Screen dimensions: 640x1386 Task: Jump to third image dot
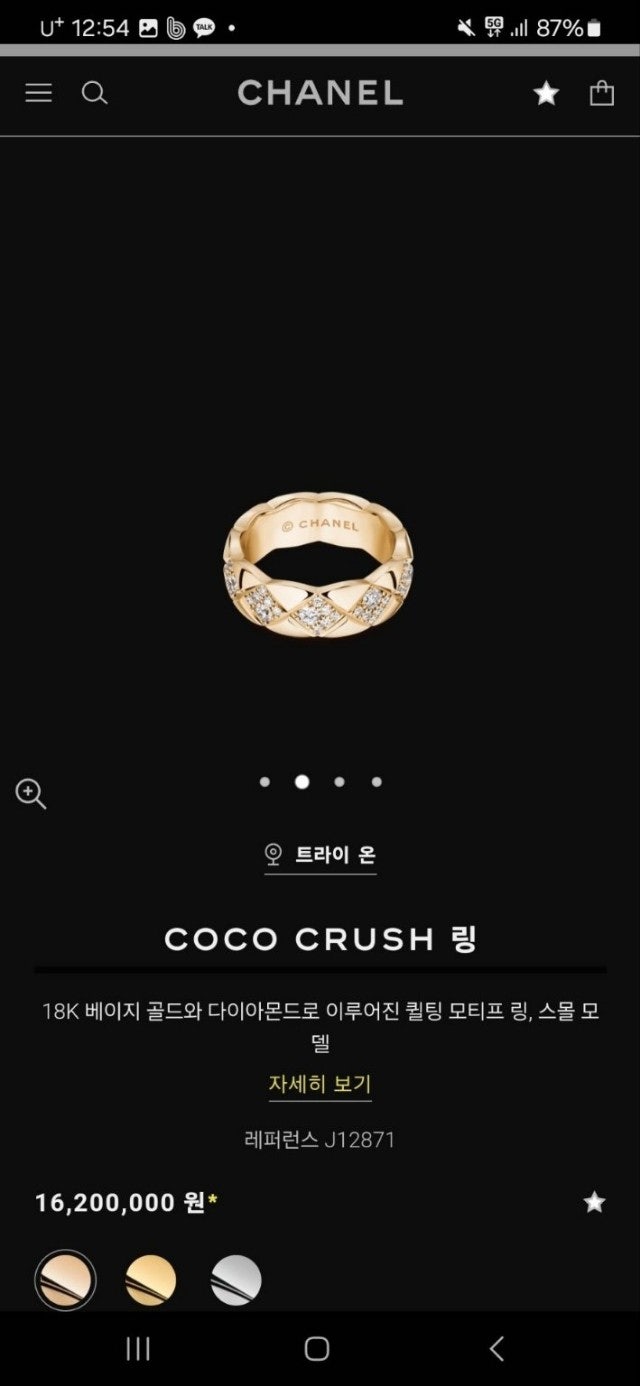(x=340, y=782)
